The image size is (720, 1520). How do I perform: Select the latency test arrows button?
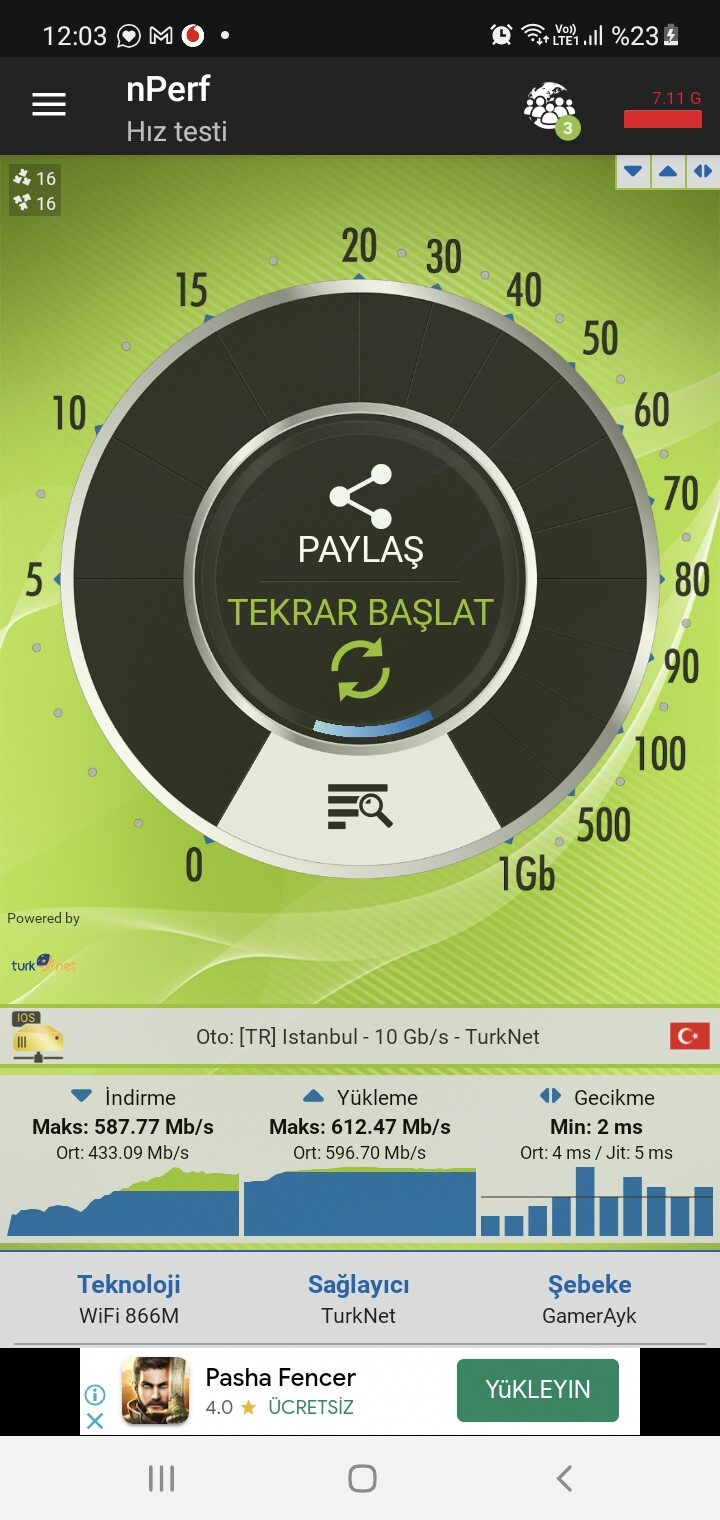[x=703, y=171]
